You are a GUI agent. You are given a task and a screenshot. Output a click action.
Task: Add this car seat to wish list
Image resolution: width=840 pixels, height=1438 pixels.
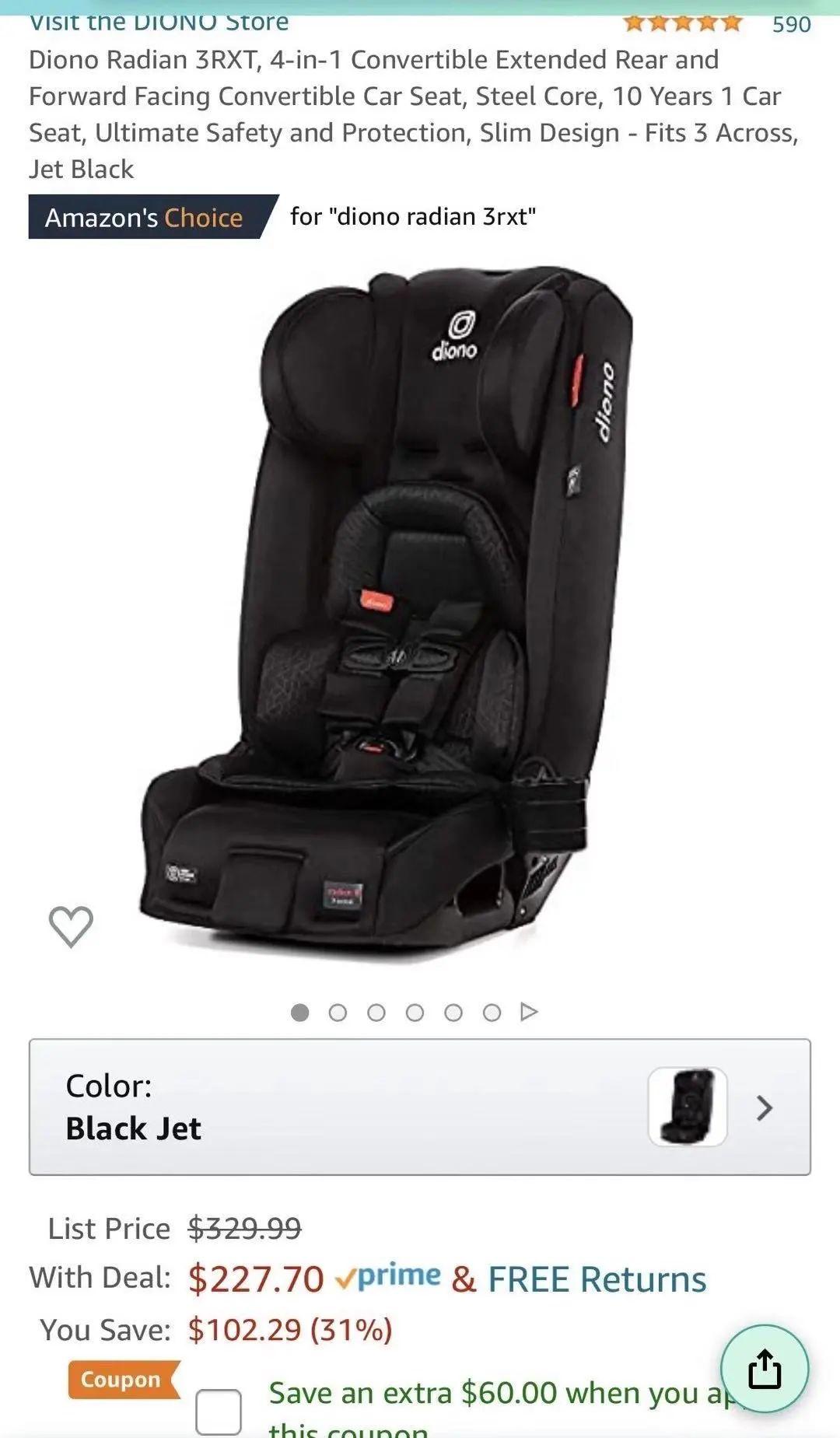coord(71,926)
